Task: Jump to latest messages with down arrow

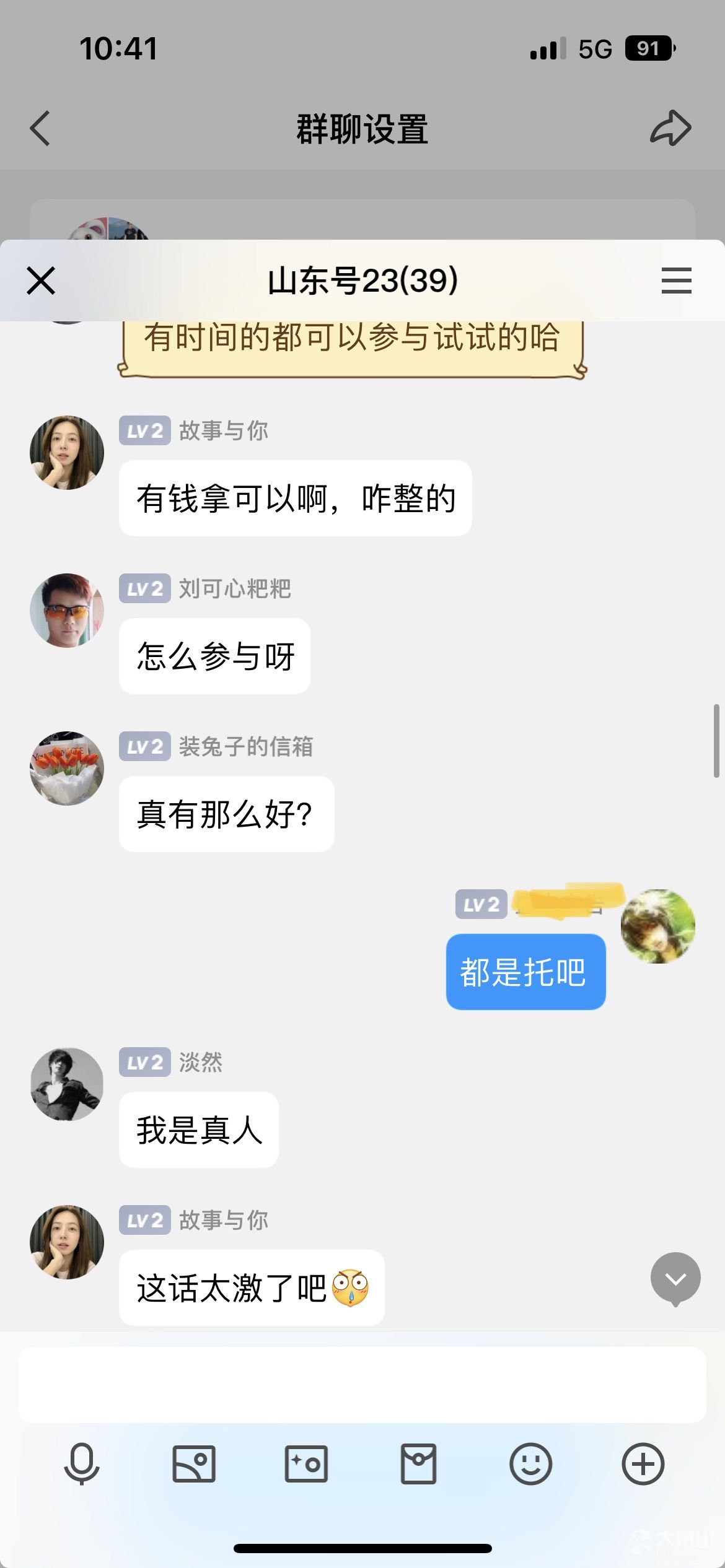Action: click(675, 1279)
